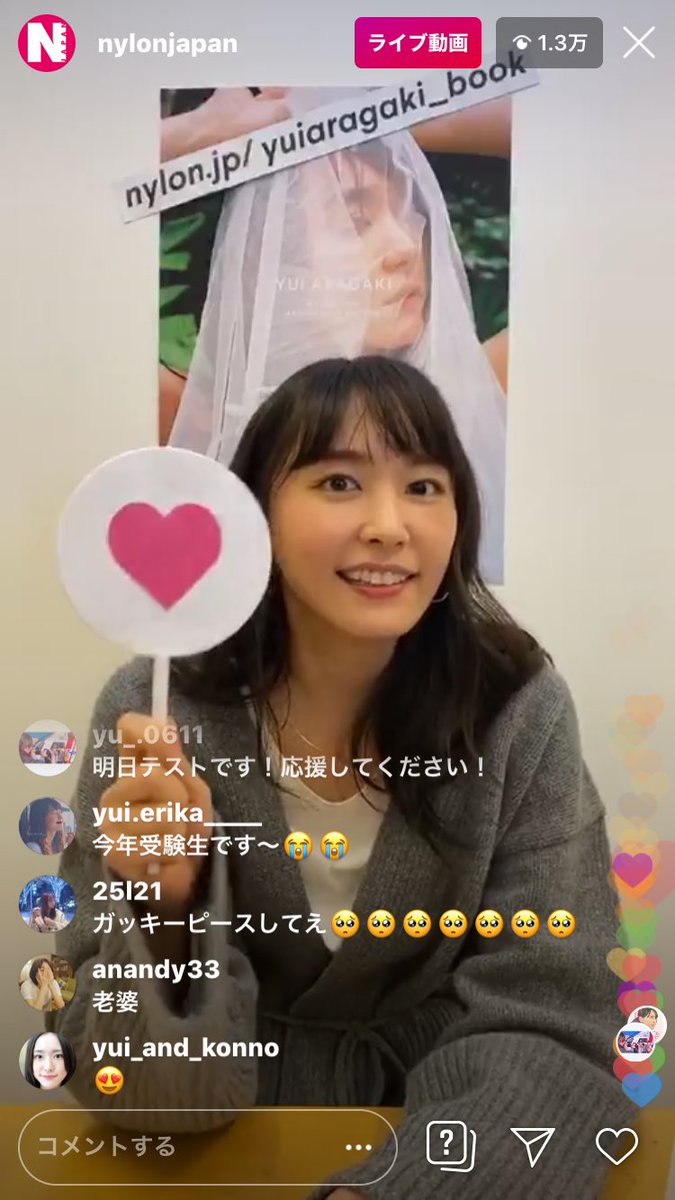
Task: Open commenter yui.erika____'s profile
Action: [47, 825]
